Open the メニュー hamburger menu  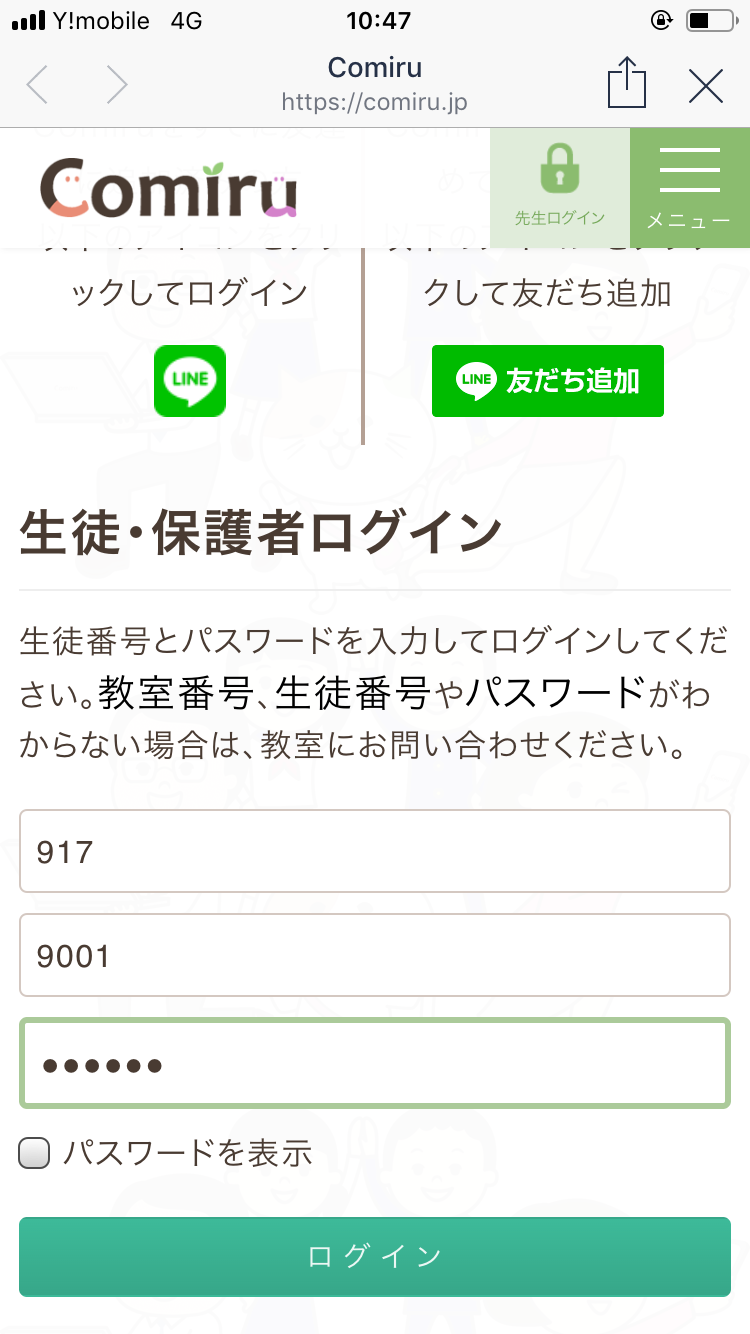point(690,187)
